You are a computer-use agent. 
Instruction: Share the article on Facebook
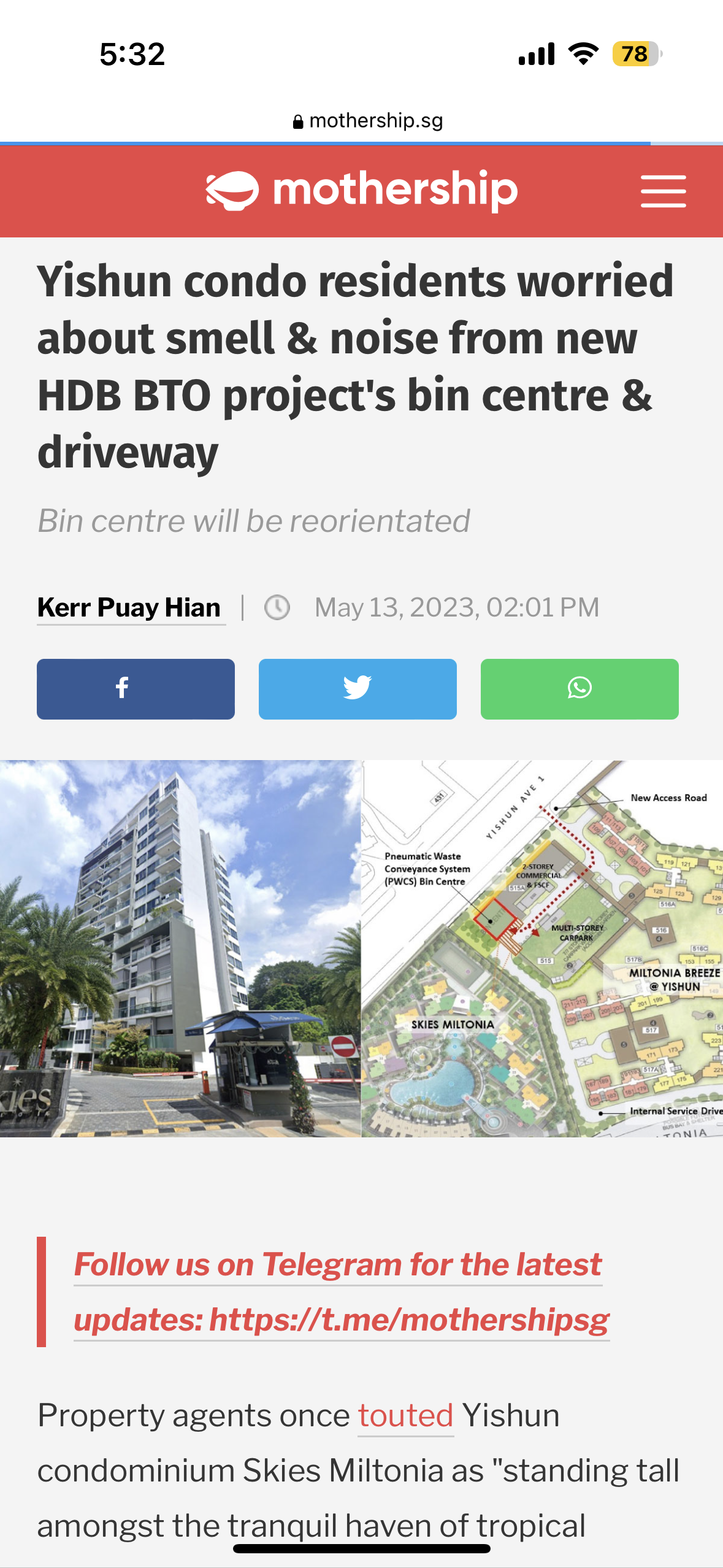coord(136,689)
